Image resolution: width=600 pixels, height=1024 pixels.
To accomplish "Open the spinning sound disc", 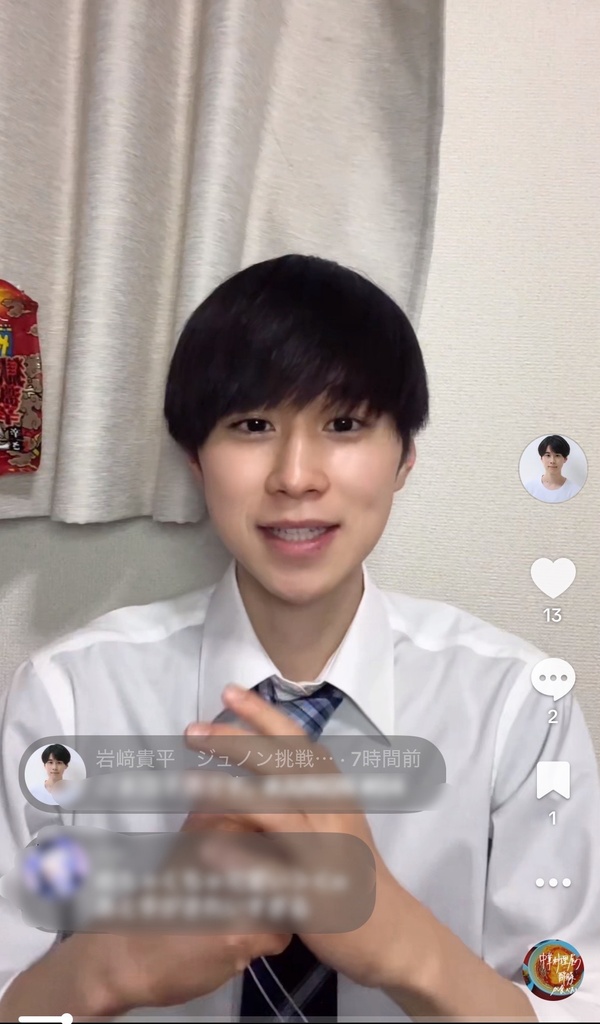I will 553,969.
